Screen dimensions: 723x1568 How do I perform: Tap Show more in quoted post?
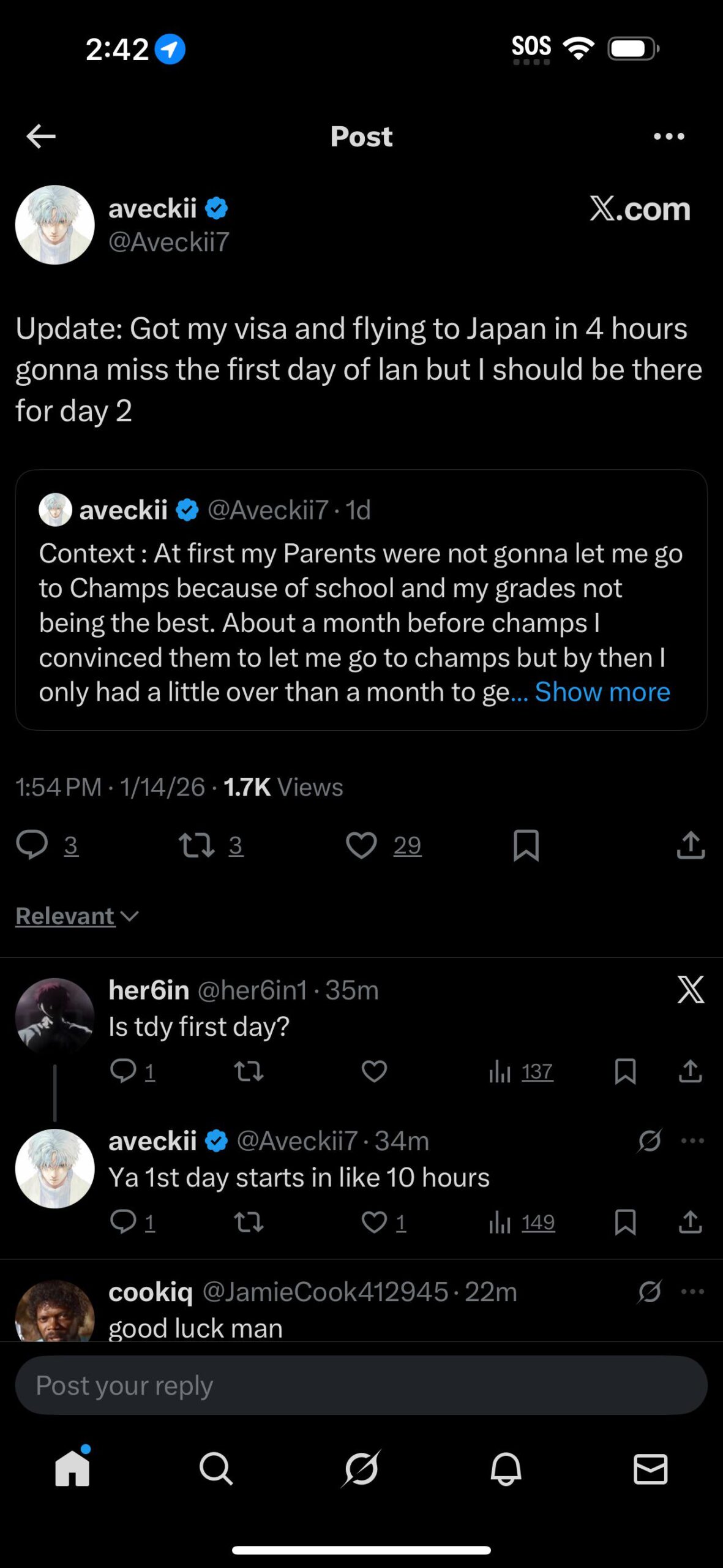click(602, 692)
